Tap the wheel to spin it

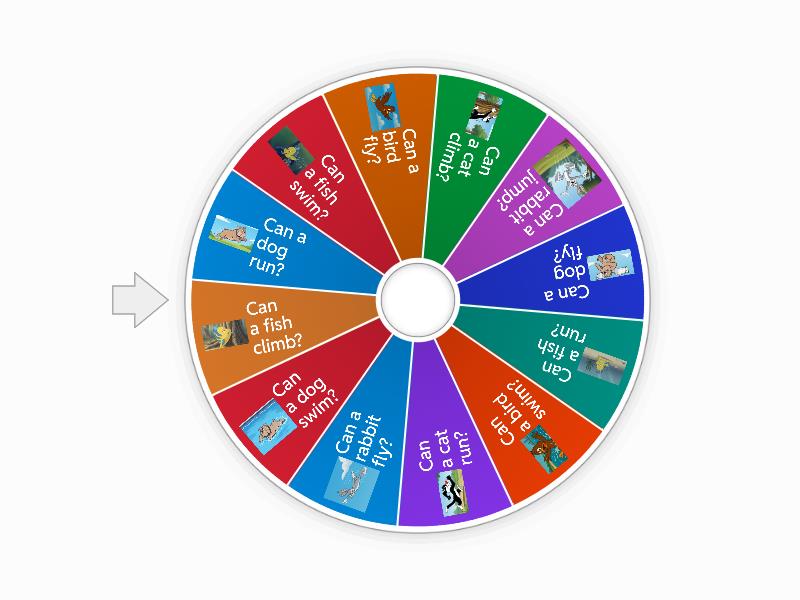pyautogui.click(x=418, y=299)
